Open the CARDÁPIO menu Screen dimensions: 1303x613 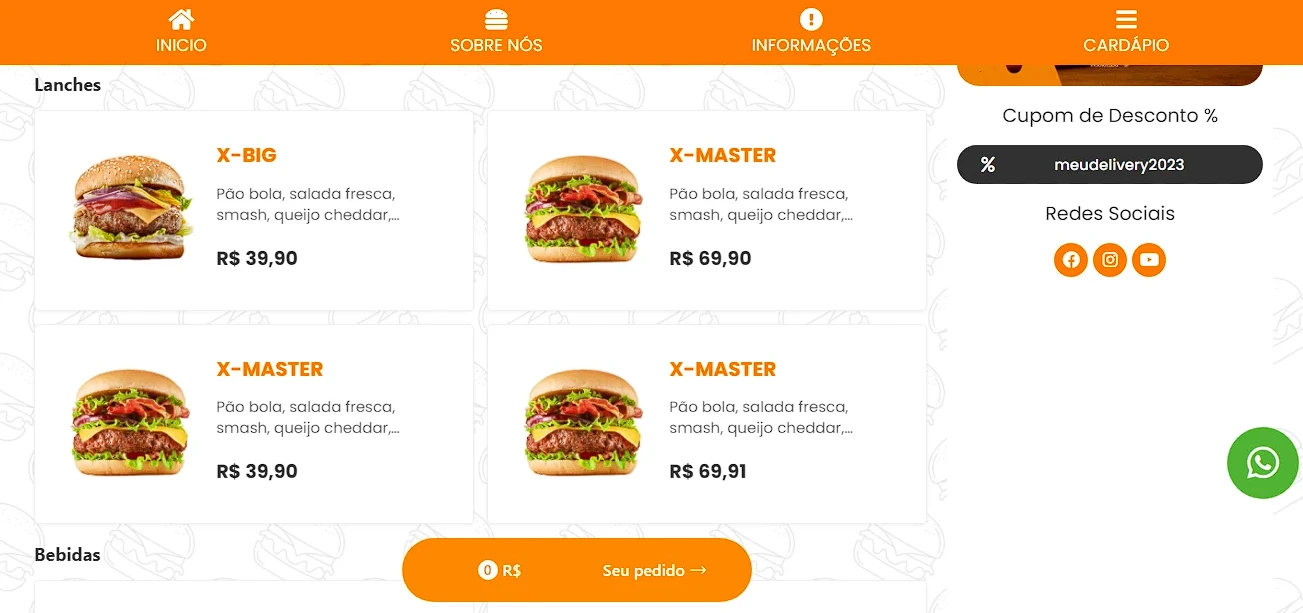point(1126,32)
